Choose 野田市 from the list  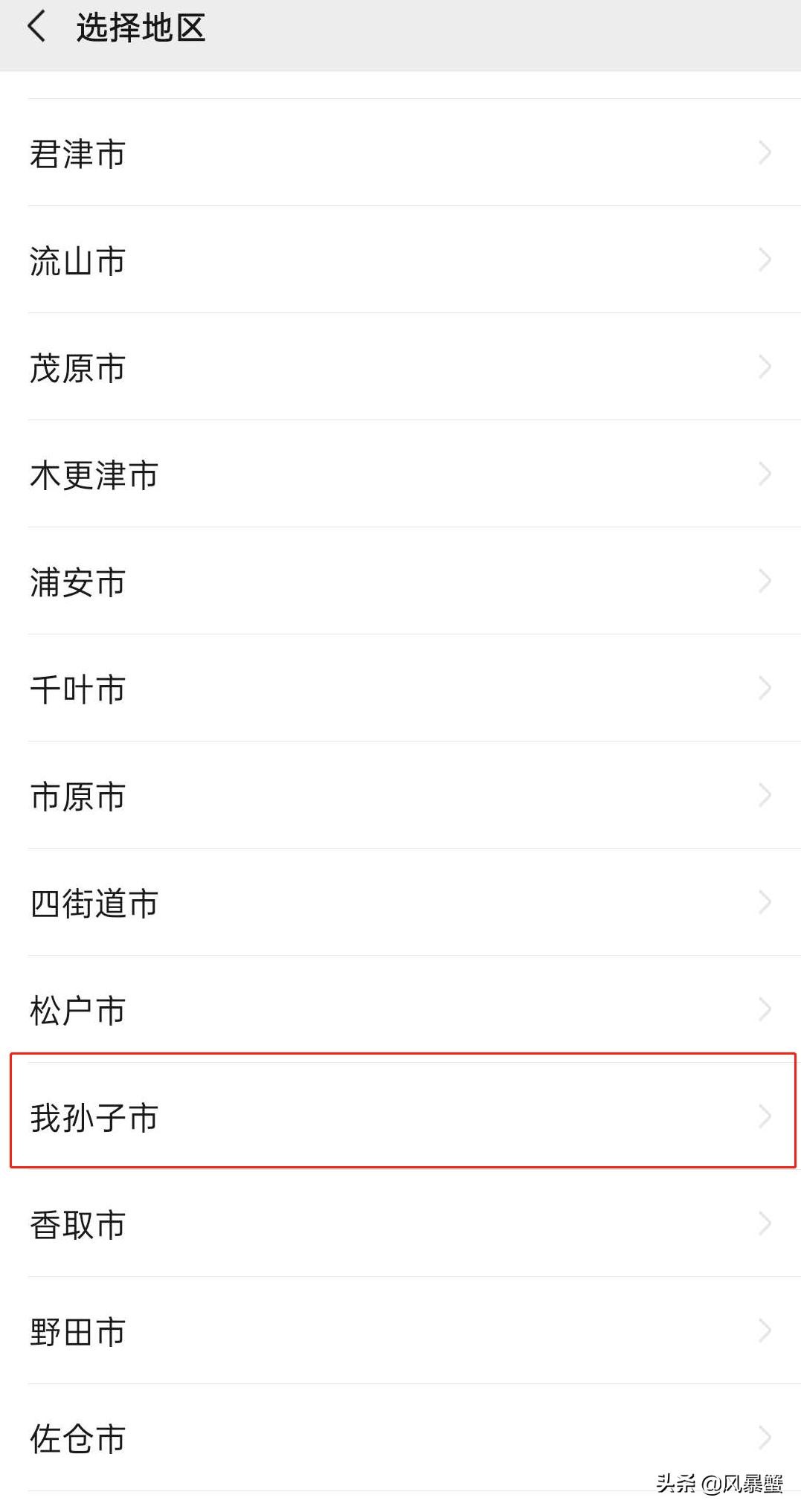coord(400,1332)
